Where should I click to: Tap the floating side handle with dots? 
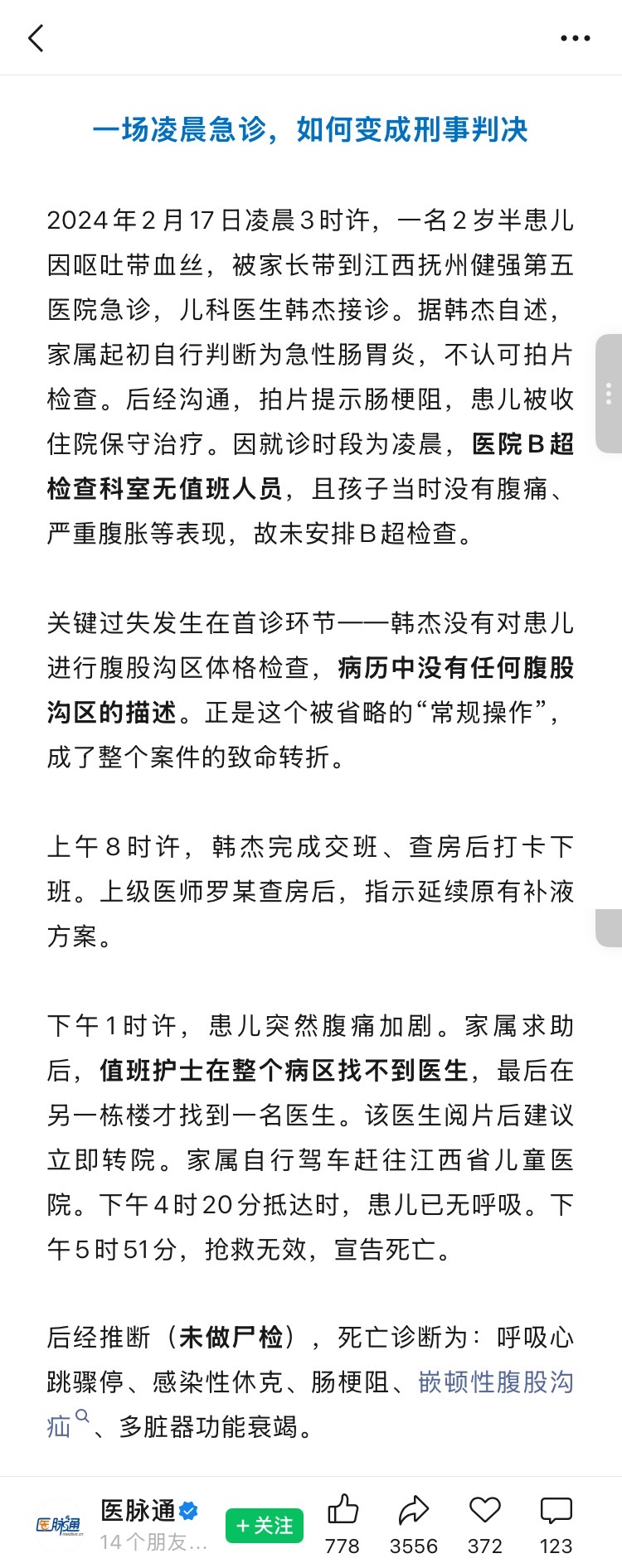pyautogui.click(x=609, y=394)
